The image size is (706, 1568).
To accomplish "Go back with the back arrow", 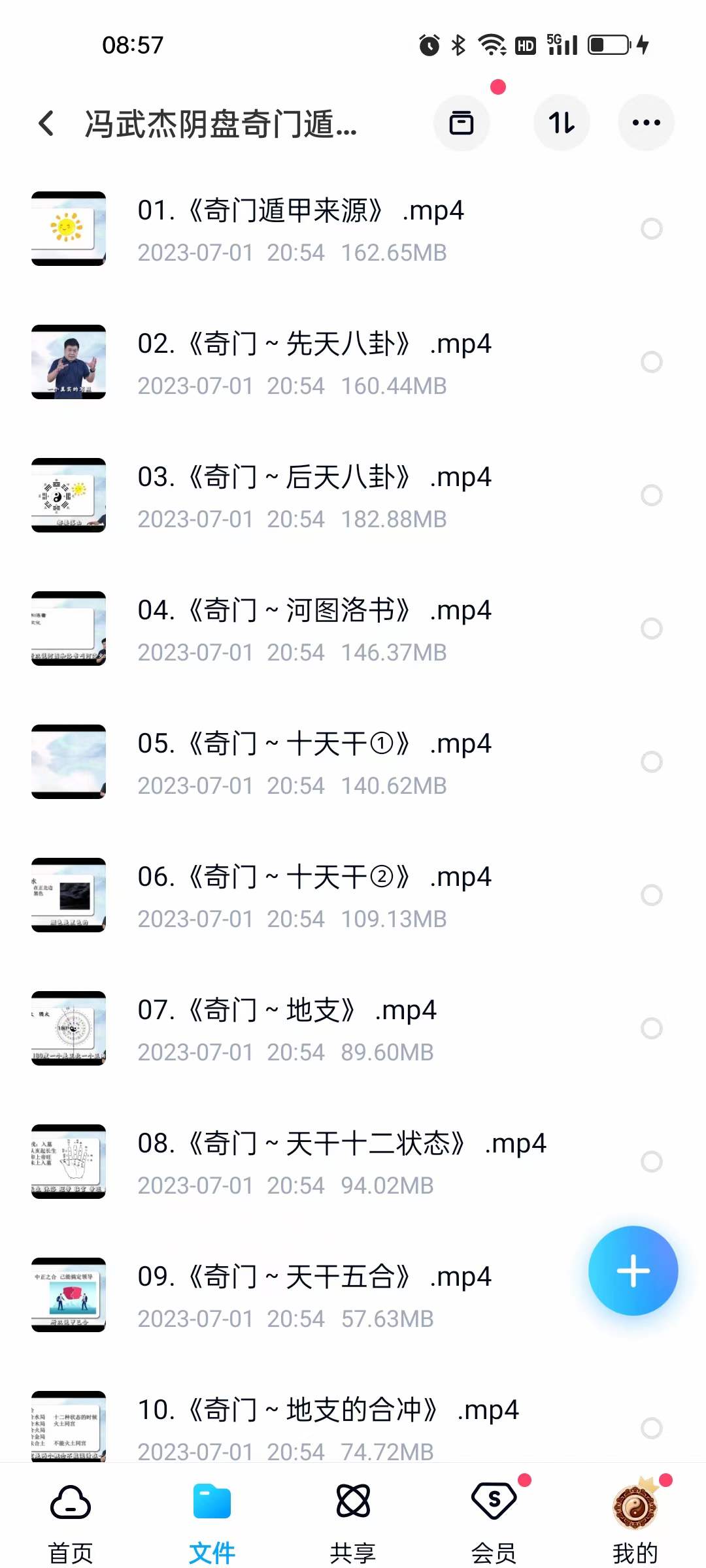I will [46, 123].
